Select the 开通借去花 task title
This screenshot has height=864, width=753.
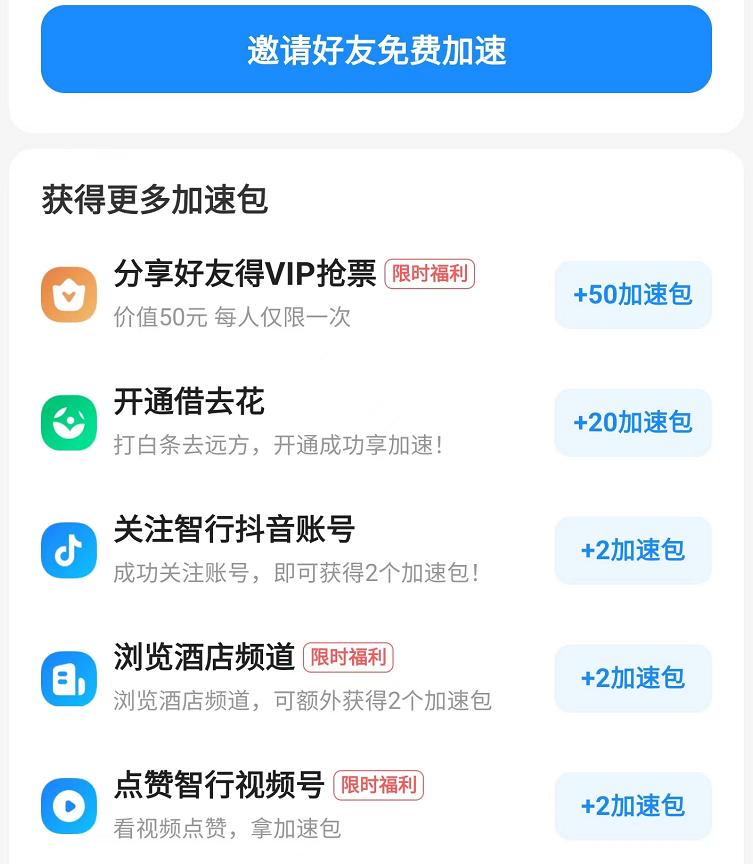[x=187, y=403]
